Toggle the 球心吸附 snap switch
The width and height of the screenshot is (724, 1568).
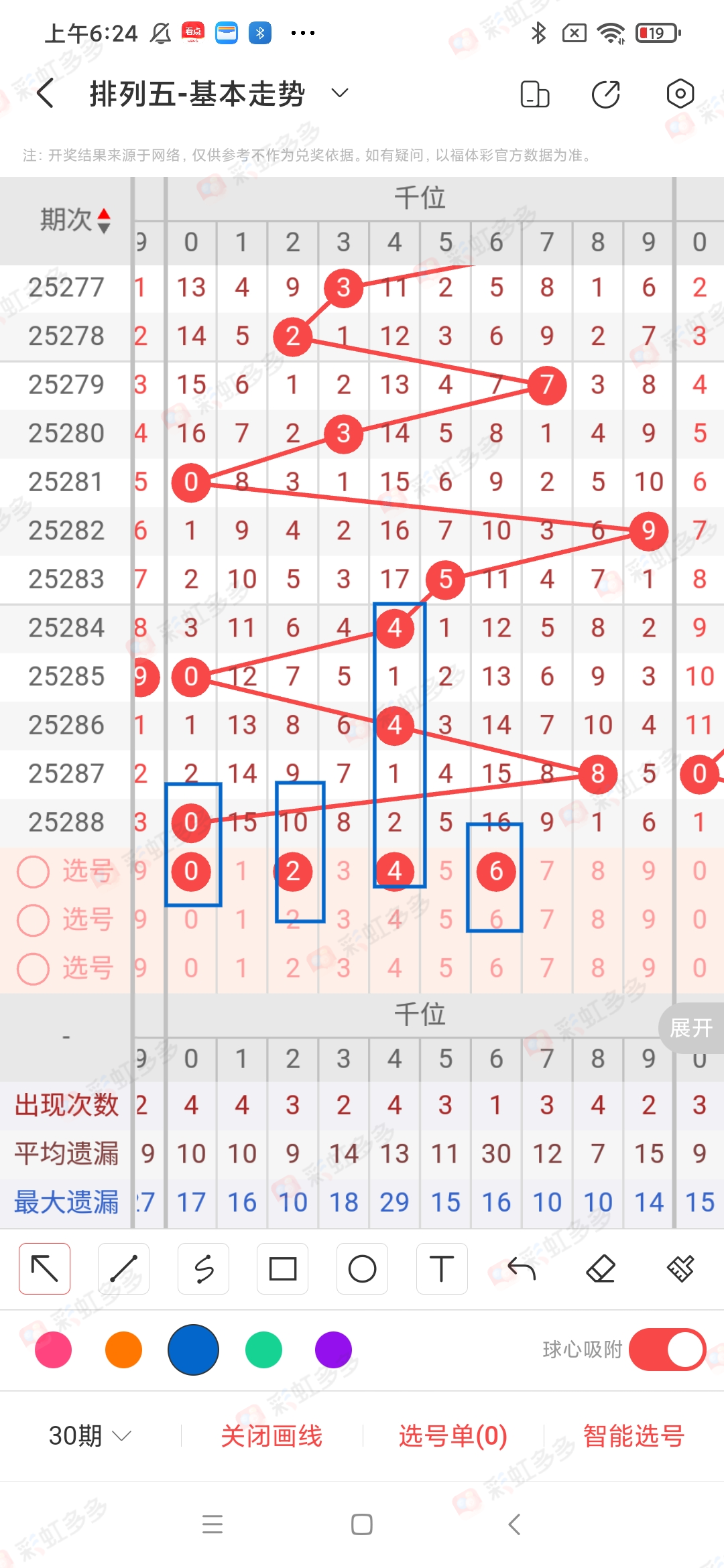pyautogui.click(x=666, y=1348)
